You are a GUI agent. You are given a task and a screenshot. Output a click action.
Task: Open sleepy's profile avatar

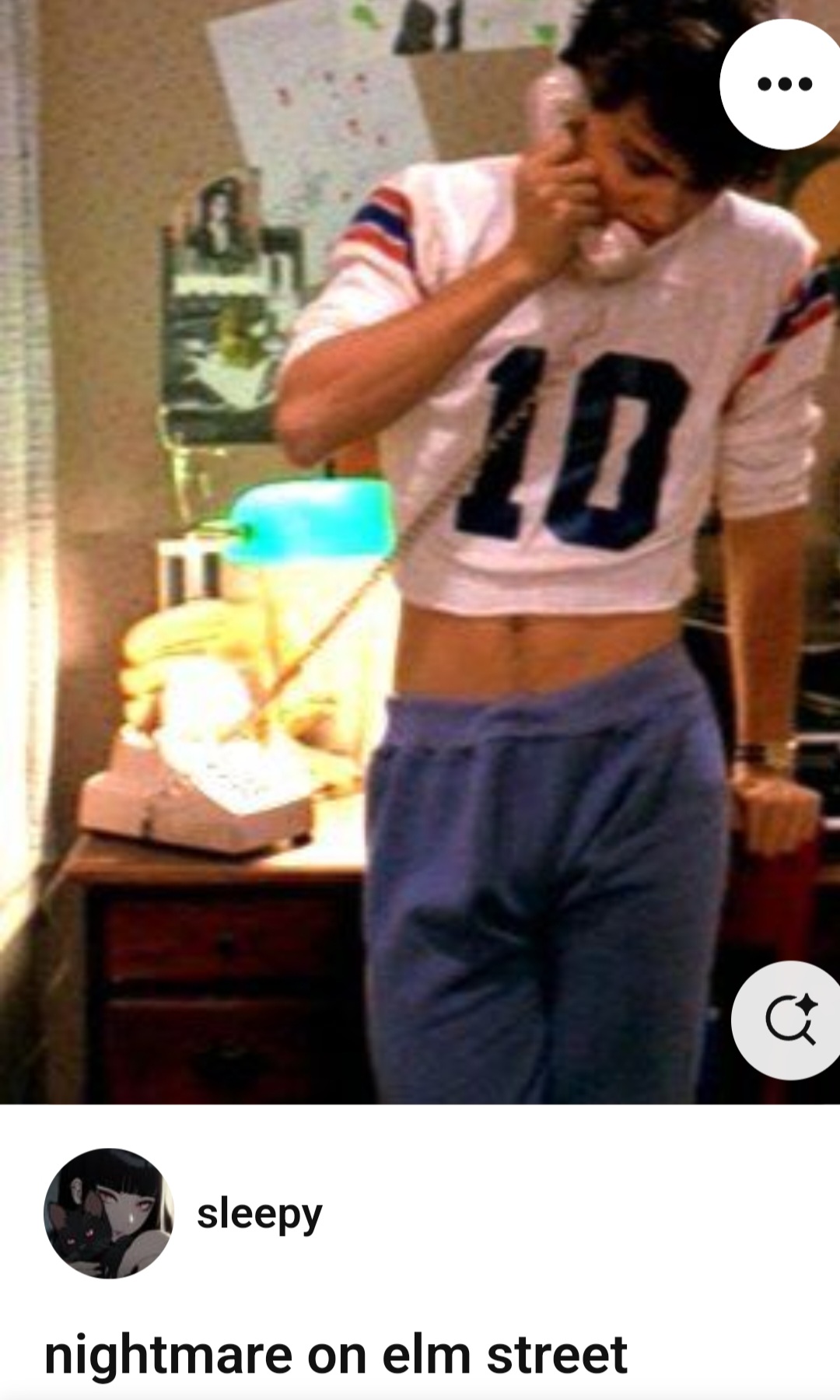click(x=109, y=1213)
